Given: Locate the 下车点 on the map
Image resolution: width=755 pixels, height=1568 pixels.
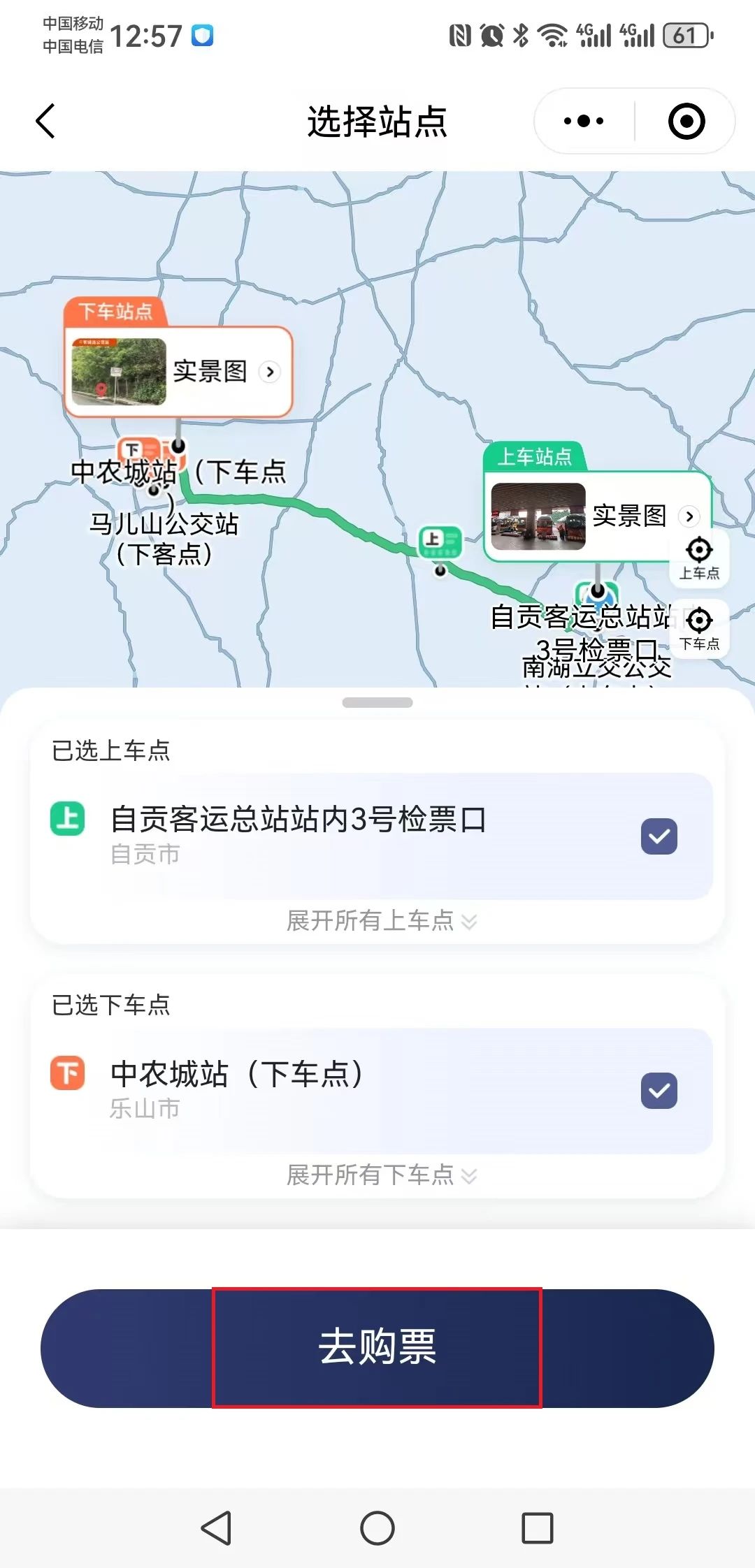Looking at the screenshot, I should [x=699, y=627].
